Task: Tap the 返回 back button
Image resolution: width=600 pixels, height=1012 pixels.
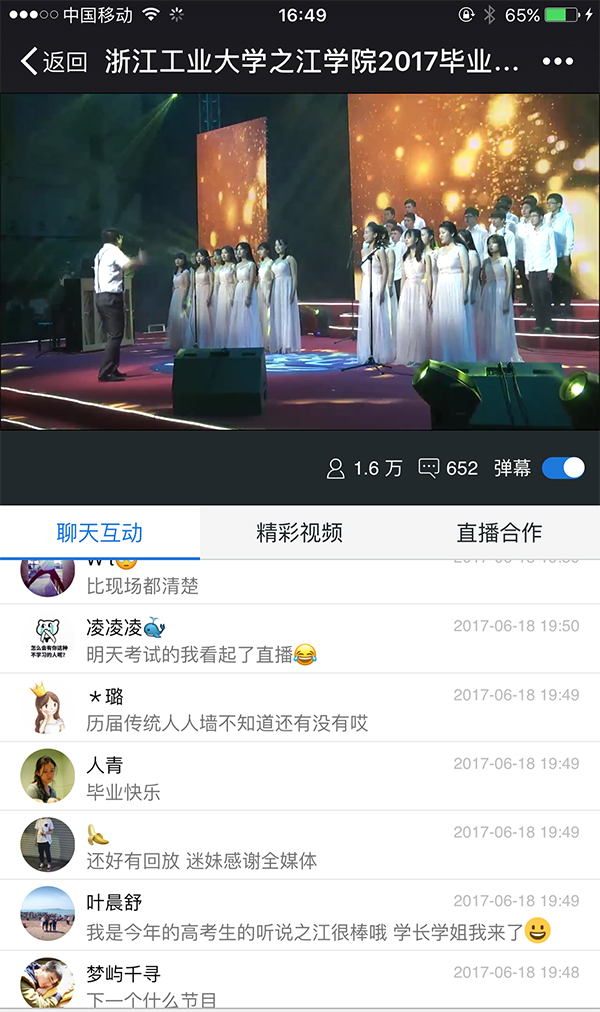Action: click(x=54, y=62)
